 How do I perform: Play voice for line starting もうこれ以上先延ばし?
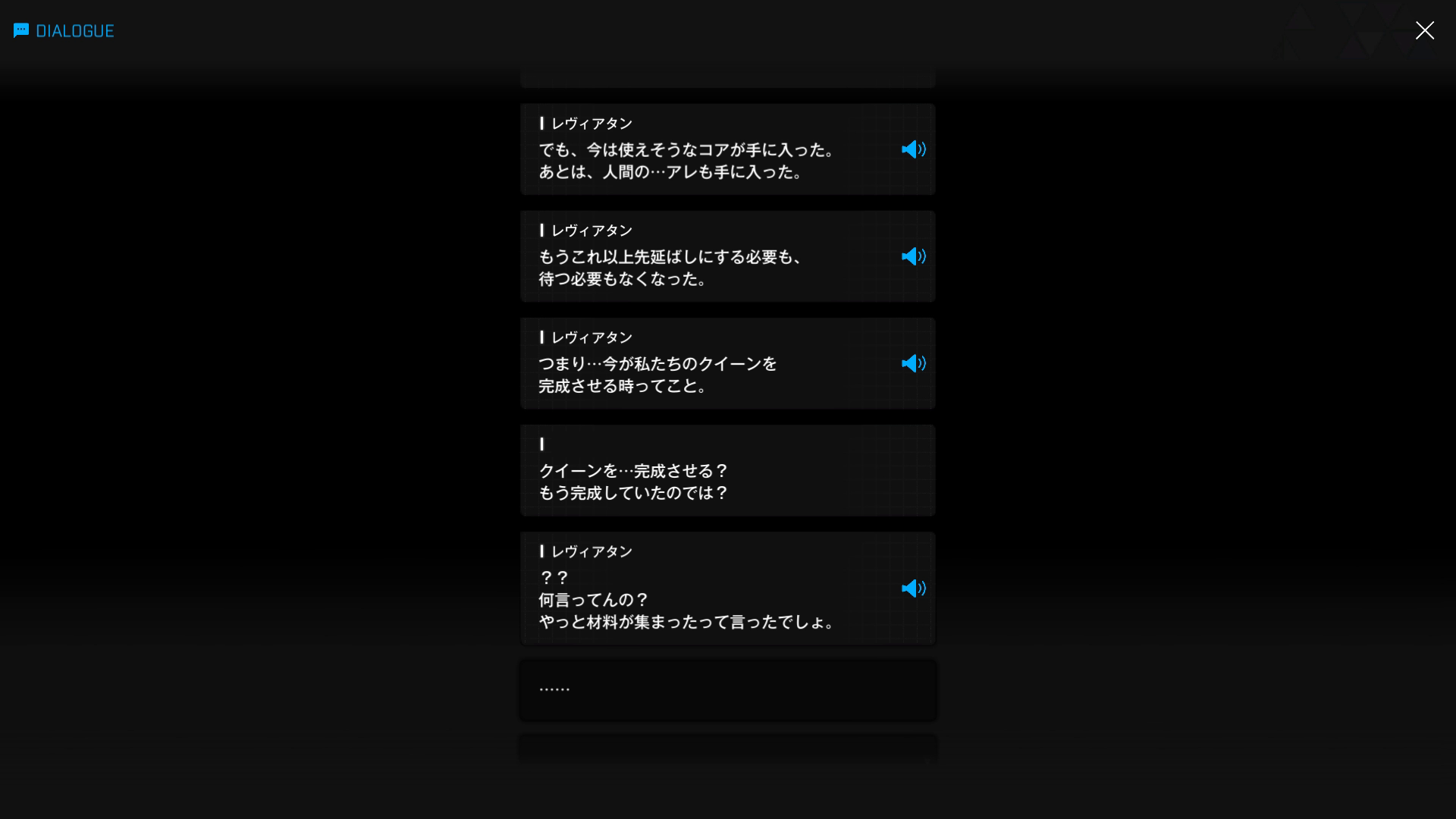(913, 256)
